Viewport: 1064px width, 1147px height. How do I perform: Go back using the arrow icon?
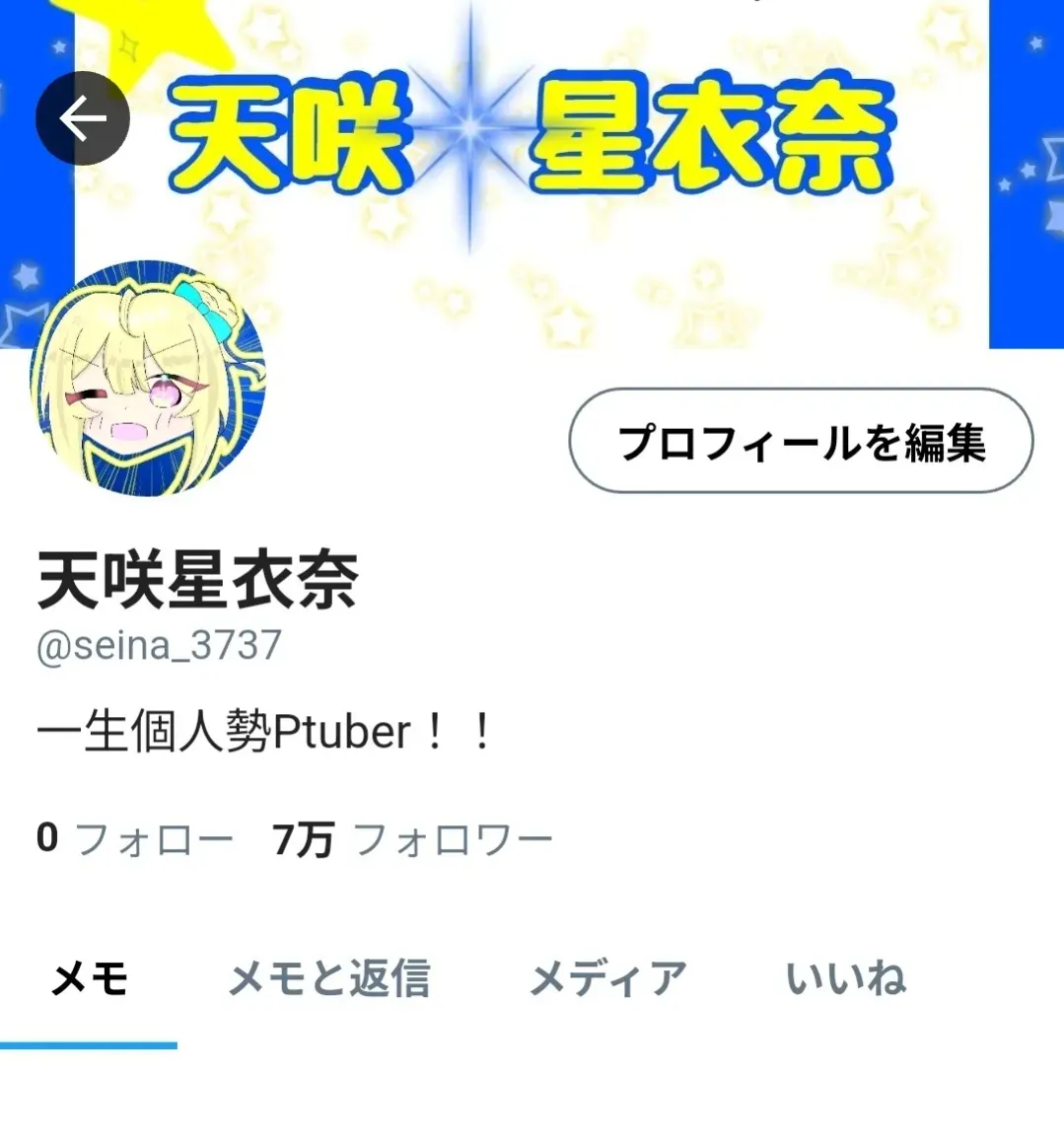(83, 118)
